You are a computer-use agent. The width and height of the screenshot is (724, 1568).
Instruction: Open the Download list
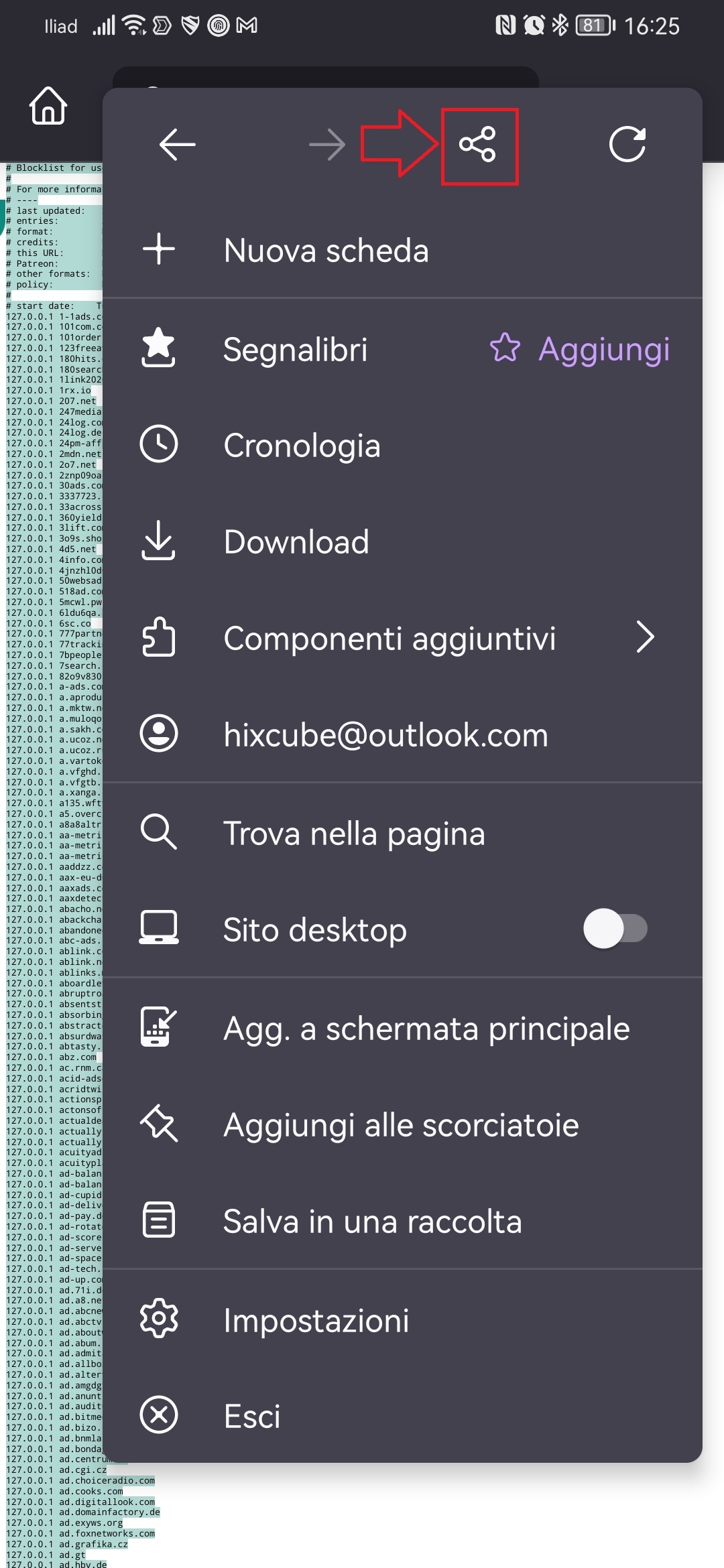click(x=402, y=541)
